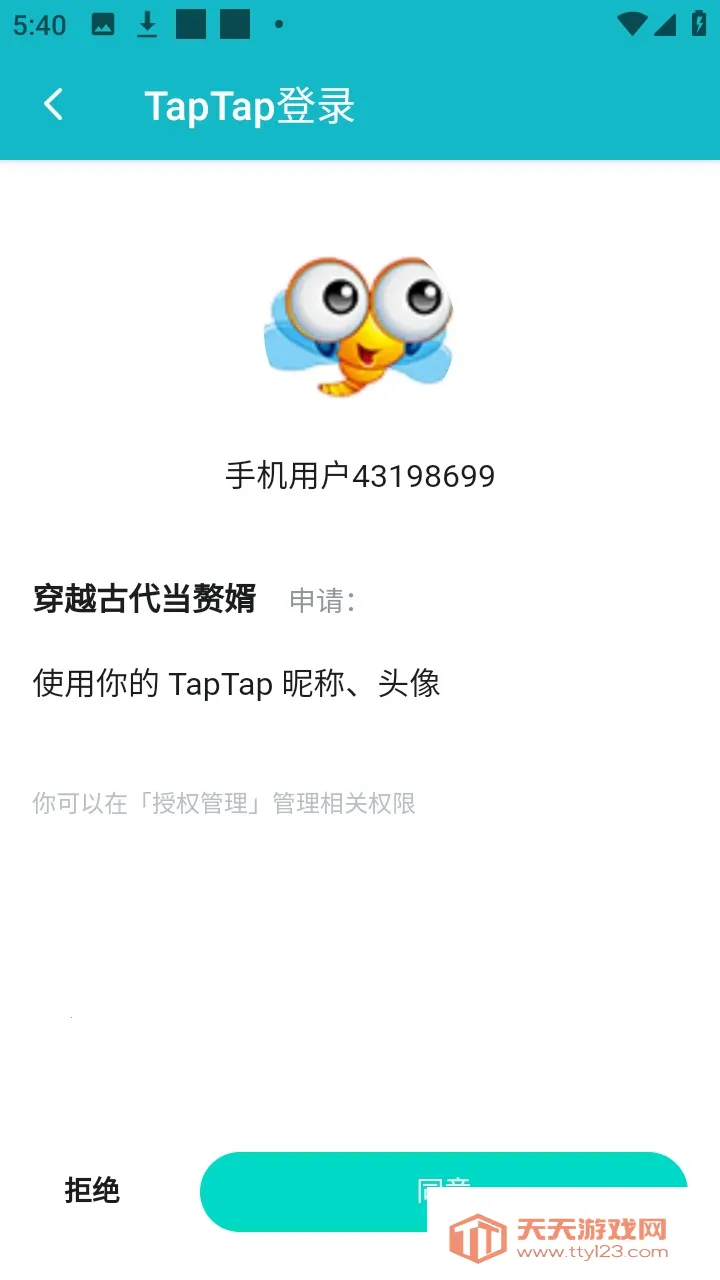Click the 手机用户43198699 username text
This screenshot has width=720, height=1280.
click(x=360, y=475)
